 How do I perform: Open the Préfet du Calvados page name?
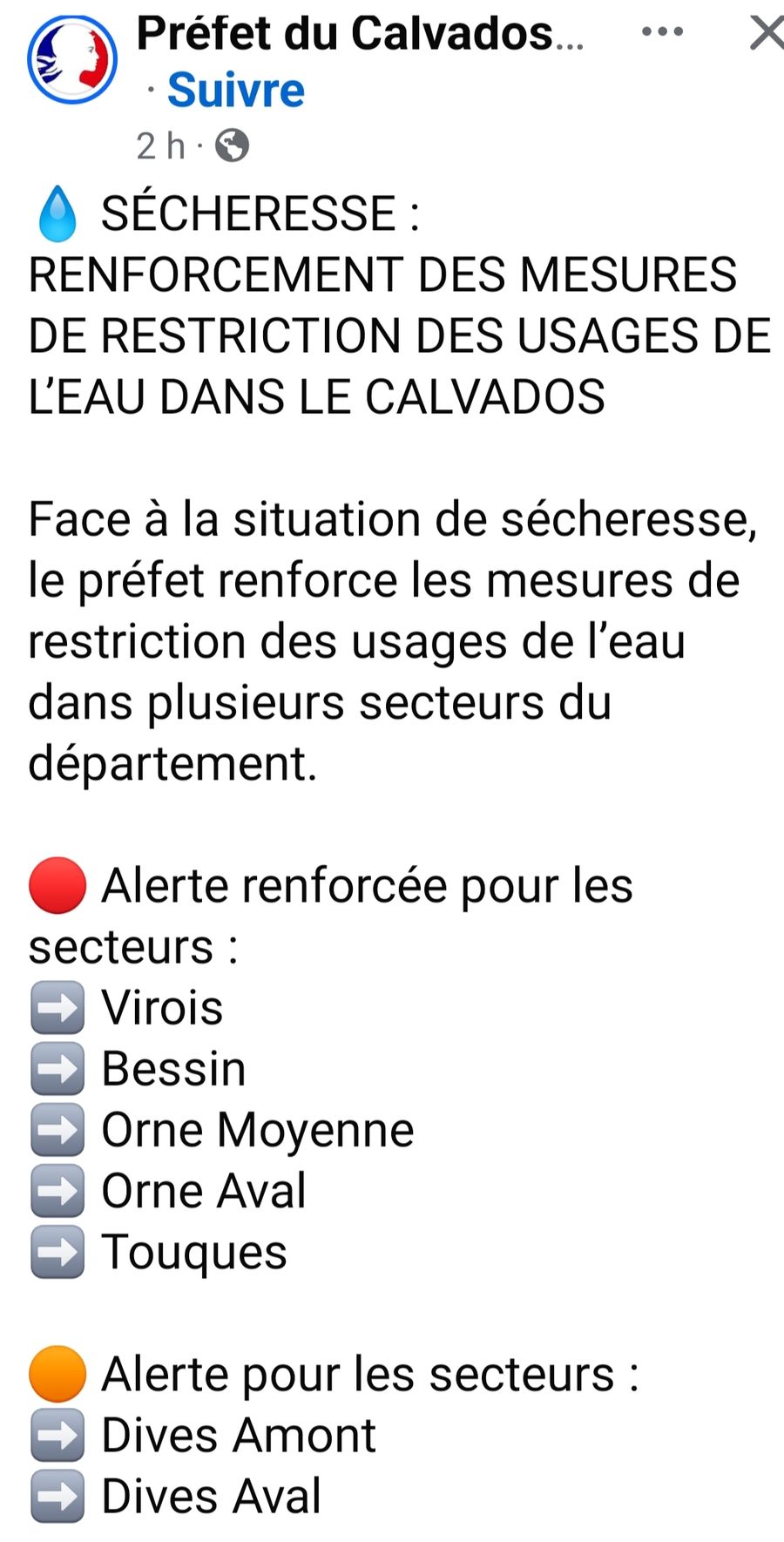point(360,34)
